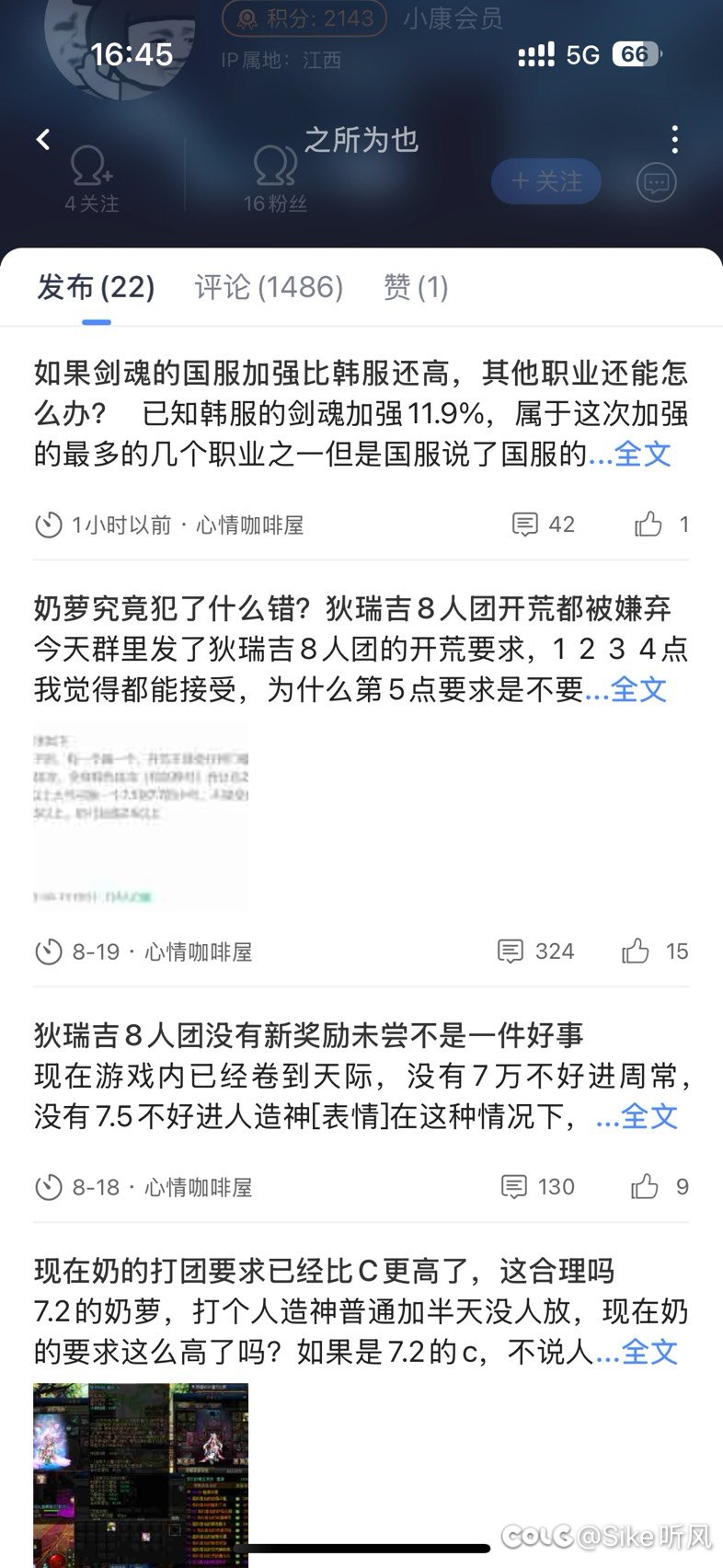This screenshot has width=723, height=1568.
Task: Select the 发布 (22) tab
Action: [x=96, y=287]
